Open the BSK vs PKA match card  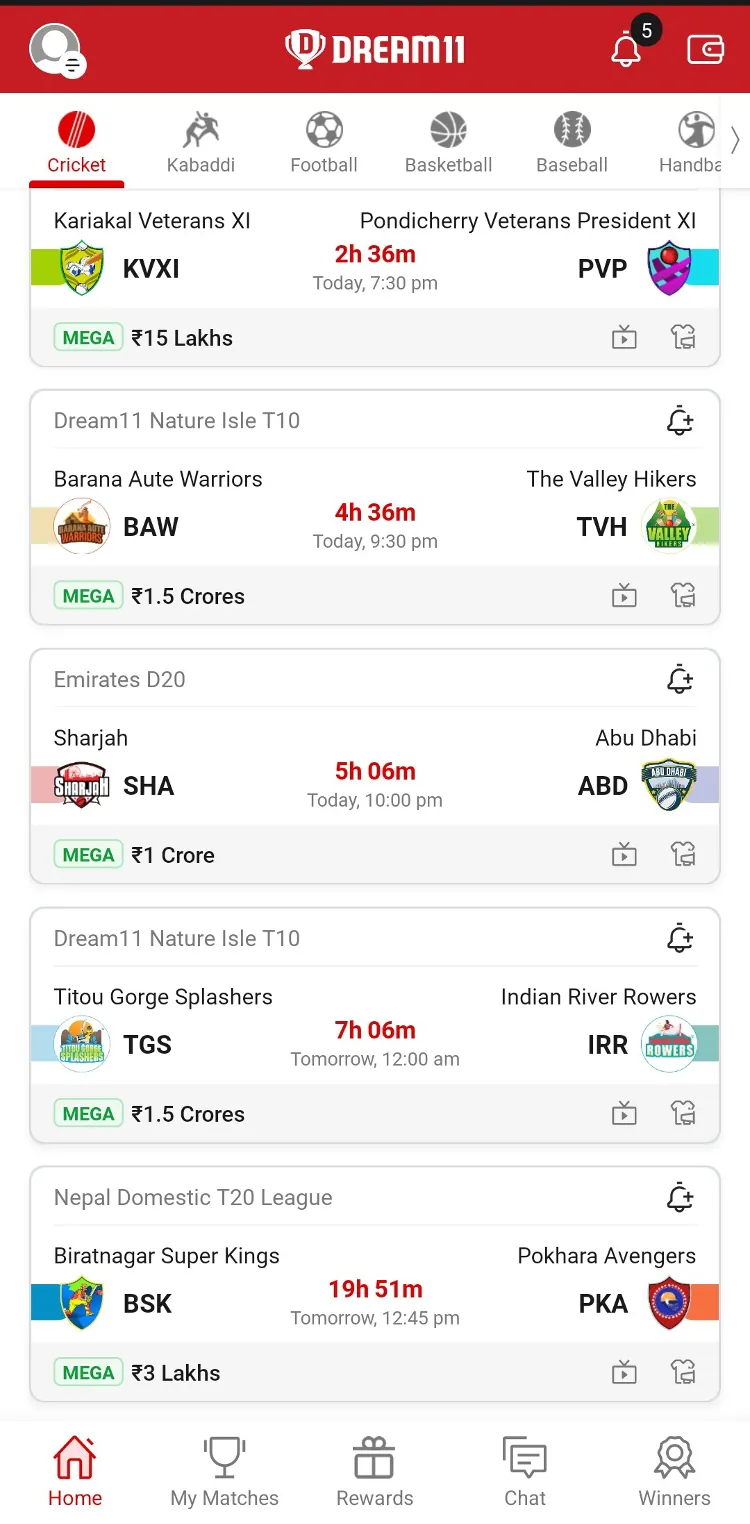[375, 1285]
